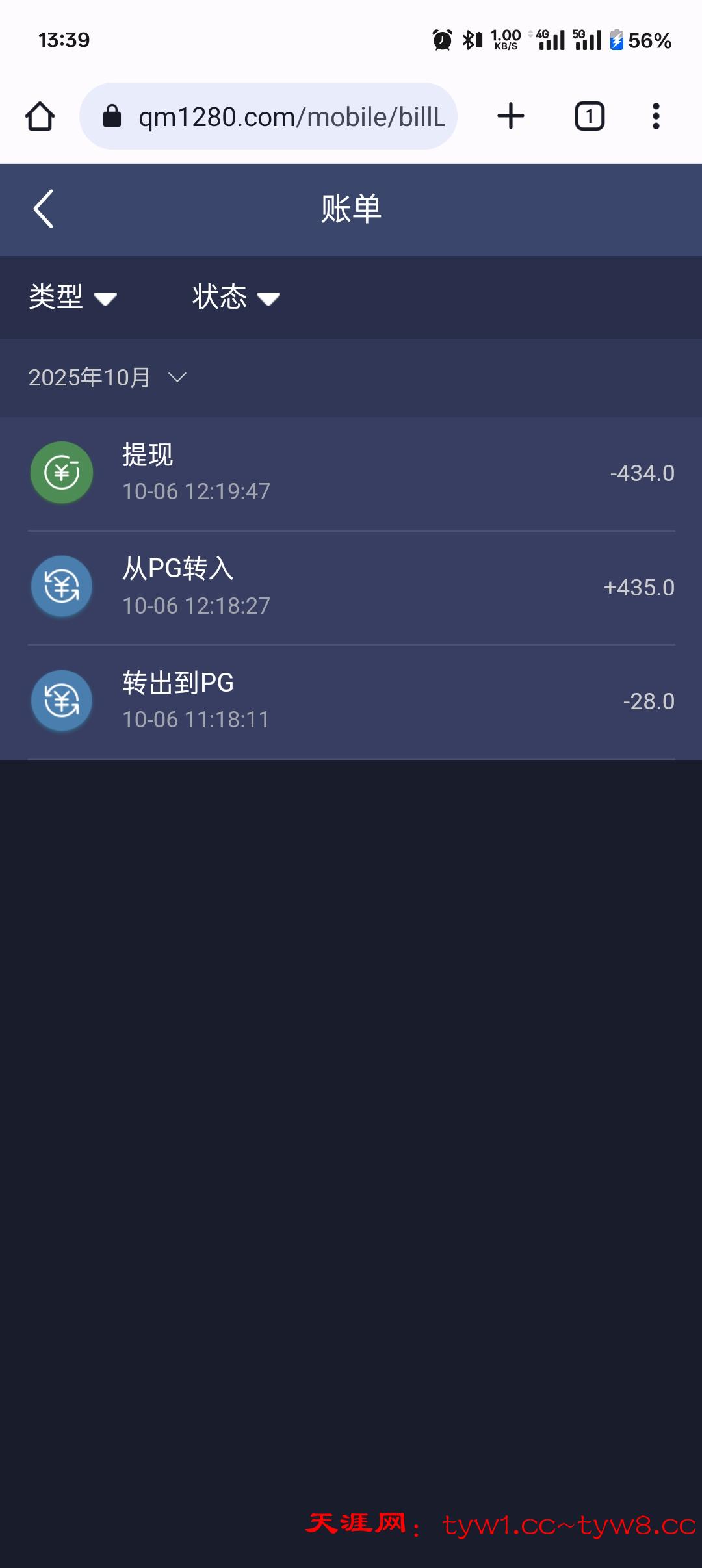The height and width of the screenshot is (1568, 702).
Task: Go back from the 账单 page
Action: coord(43,209)
